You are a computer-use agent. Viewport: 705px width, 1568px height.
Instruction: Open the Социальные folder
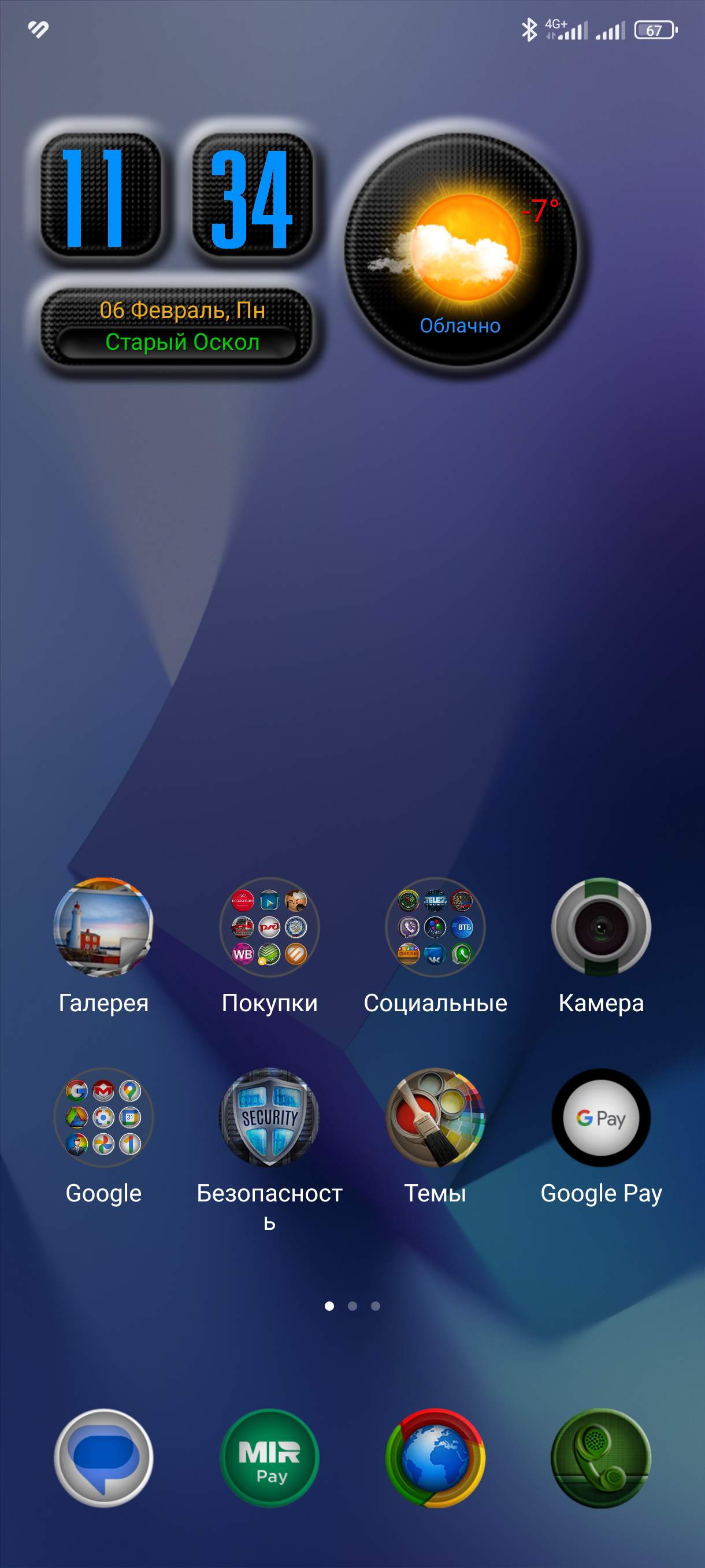point(435,927)
